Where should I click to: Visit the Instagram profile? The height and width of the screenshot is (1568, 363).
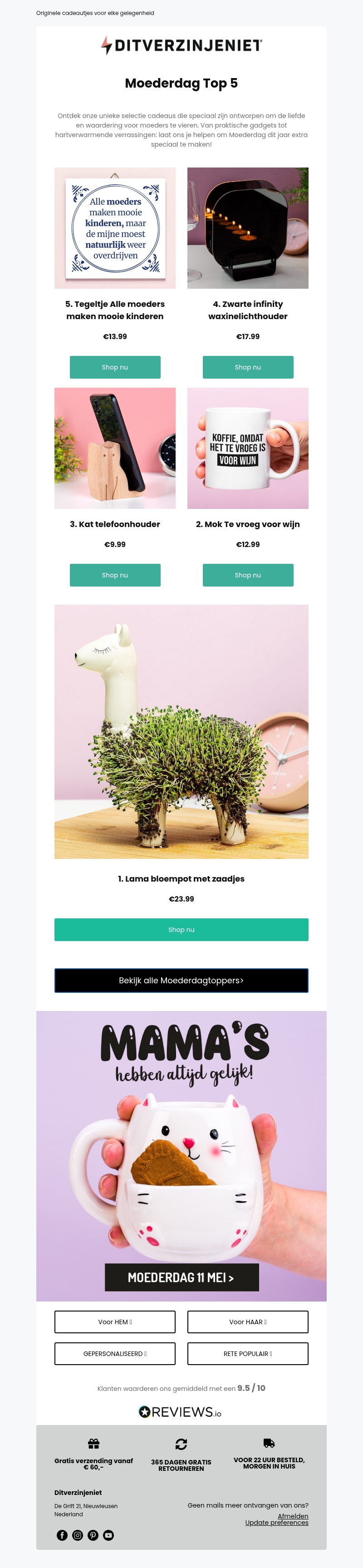click(x=78, y=1535)
